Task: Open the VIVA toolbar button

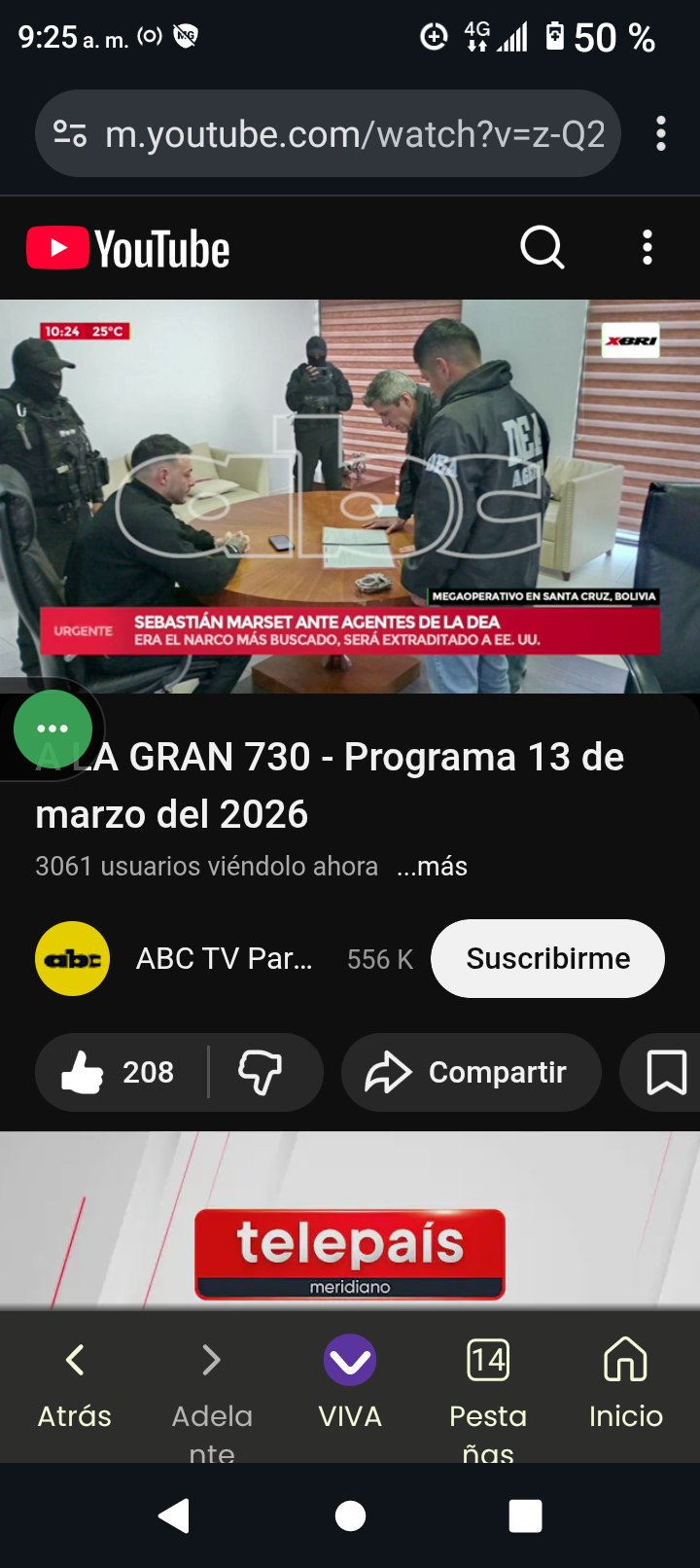Action: [350, 1381]
